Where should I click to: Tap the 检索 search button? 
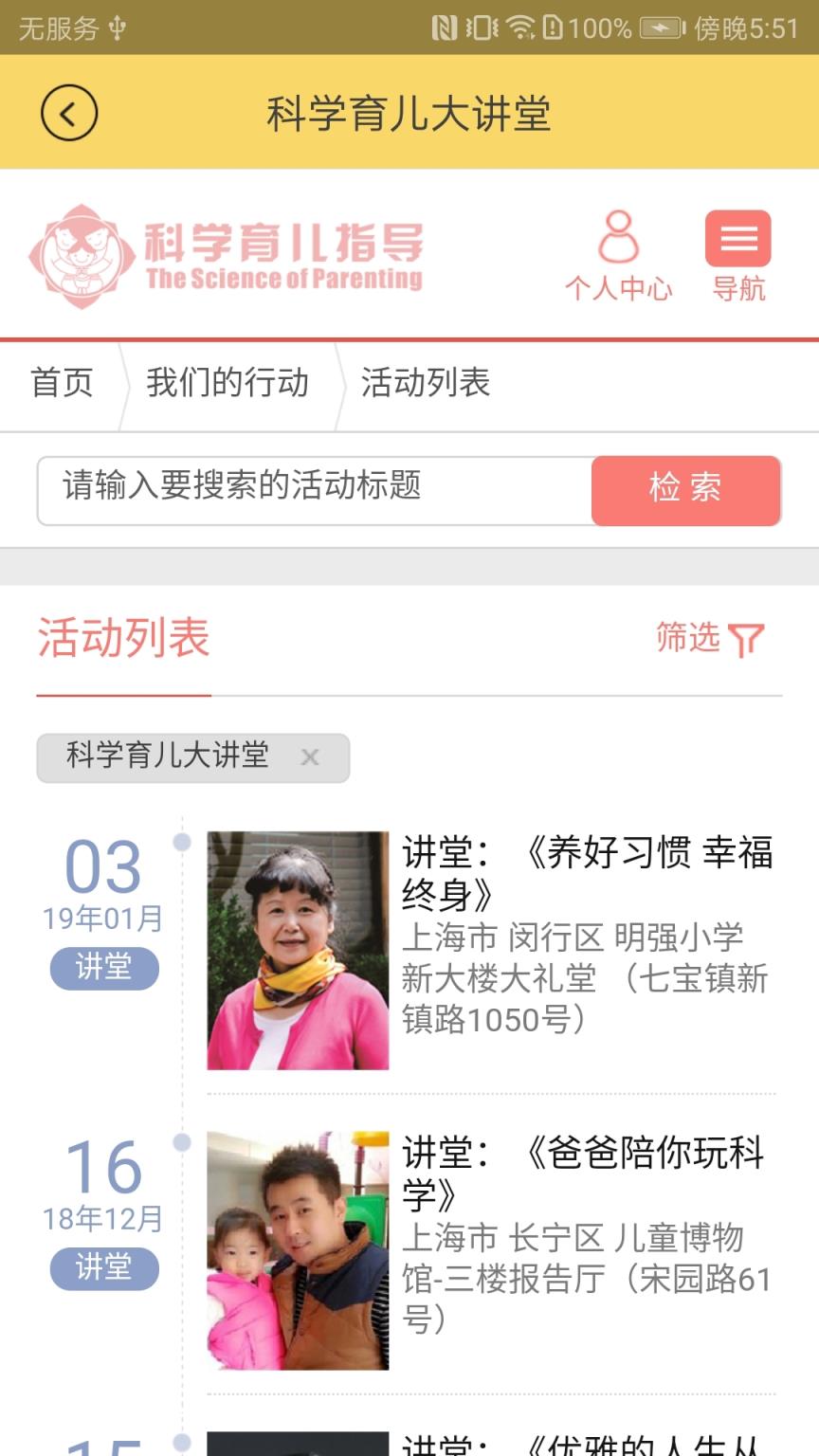(685, 490)
